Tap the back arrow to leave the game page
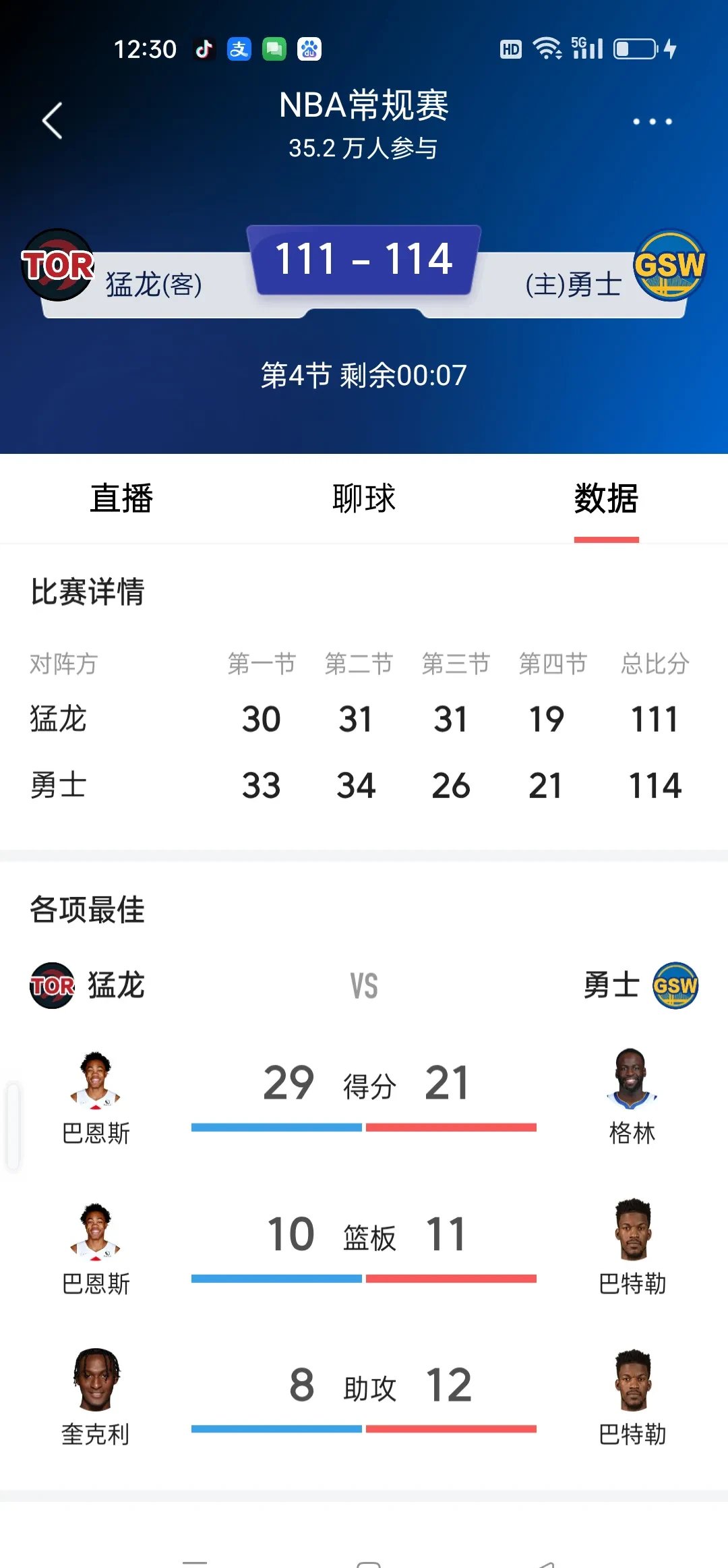Screen dimensions: 728x1568 pos(51,121)
